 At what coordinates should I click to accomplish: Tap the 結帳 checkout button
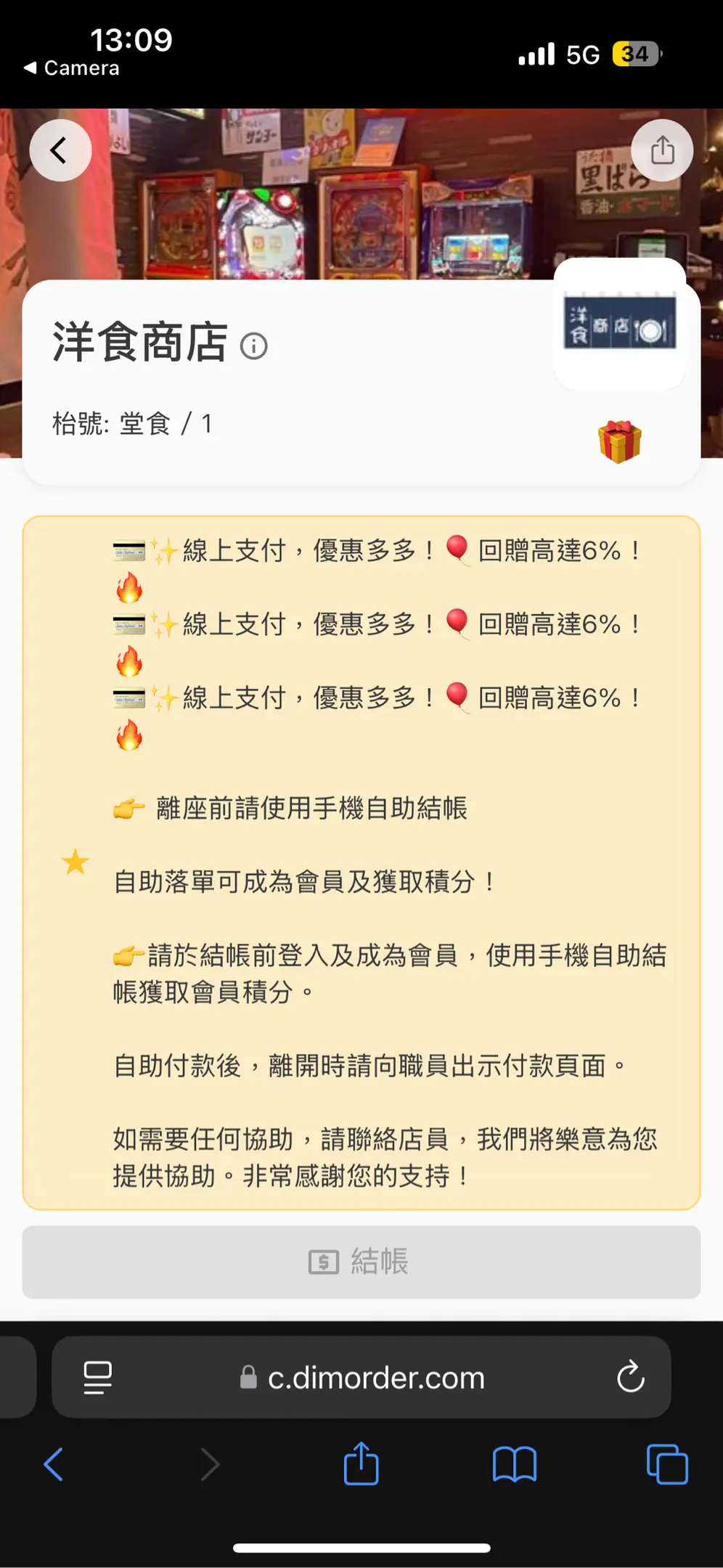pos(361,1262)
